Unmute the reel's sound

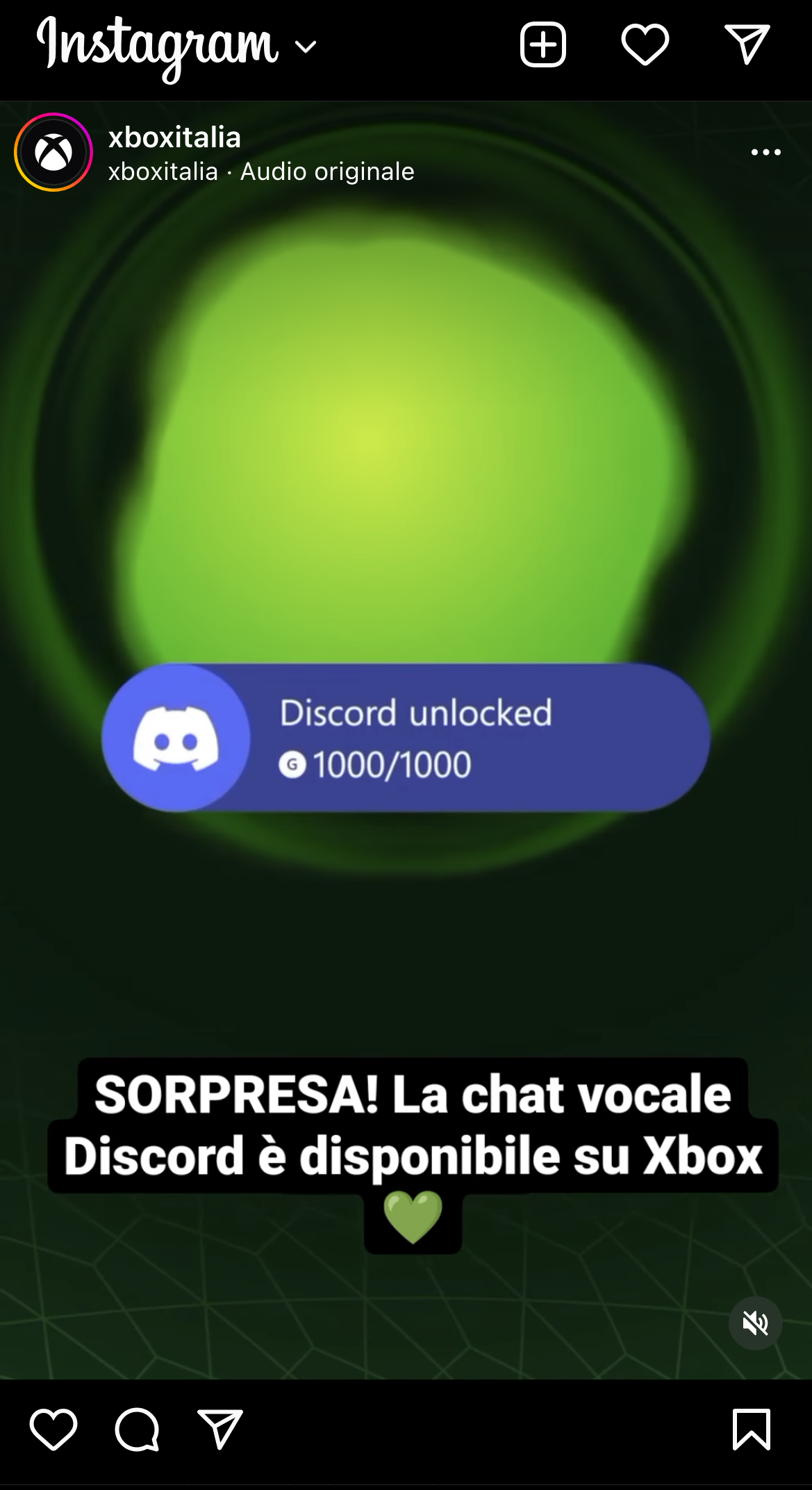point(755,1323)
